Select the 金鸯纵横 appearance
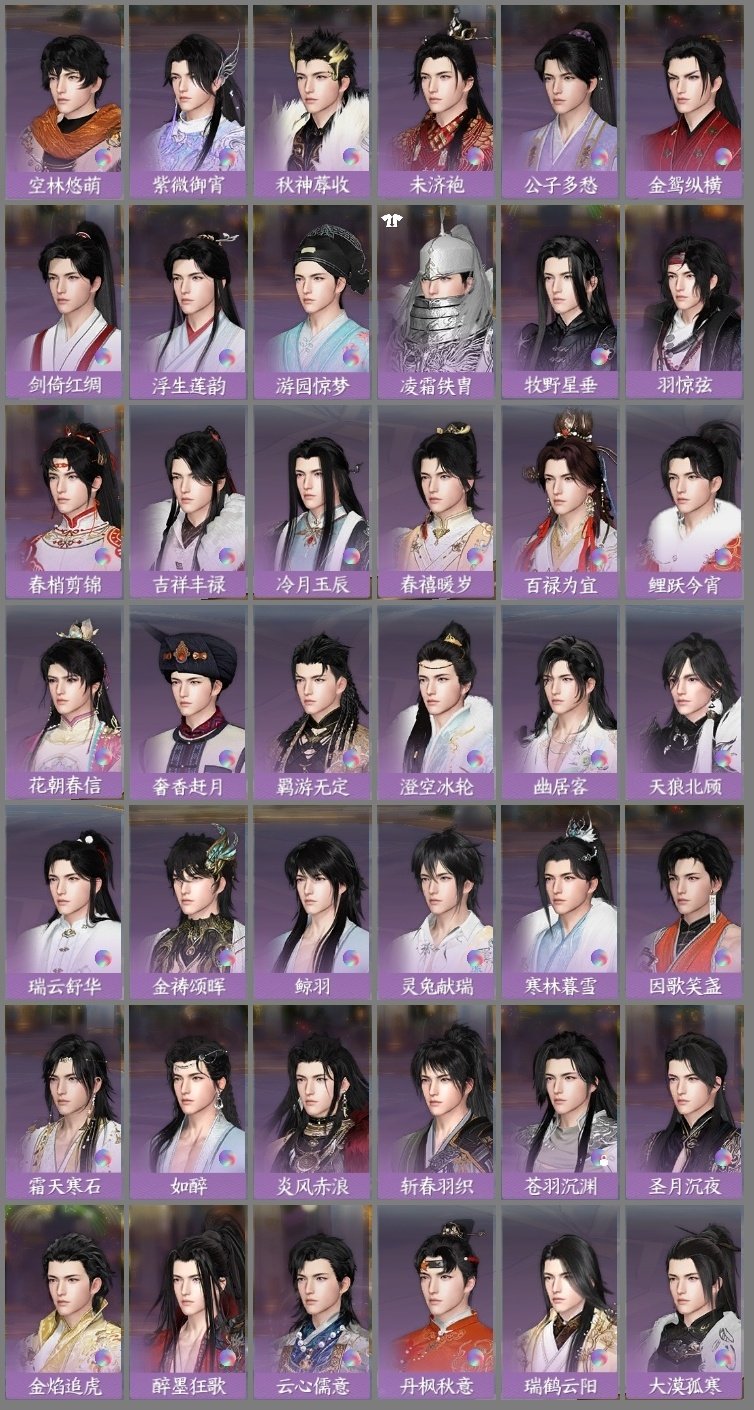The width and height of the screenshot is (754, 1410). 690,95
